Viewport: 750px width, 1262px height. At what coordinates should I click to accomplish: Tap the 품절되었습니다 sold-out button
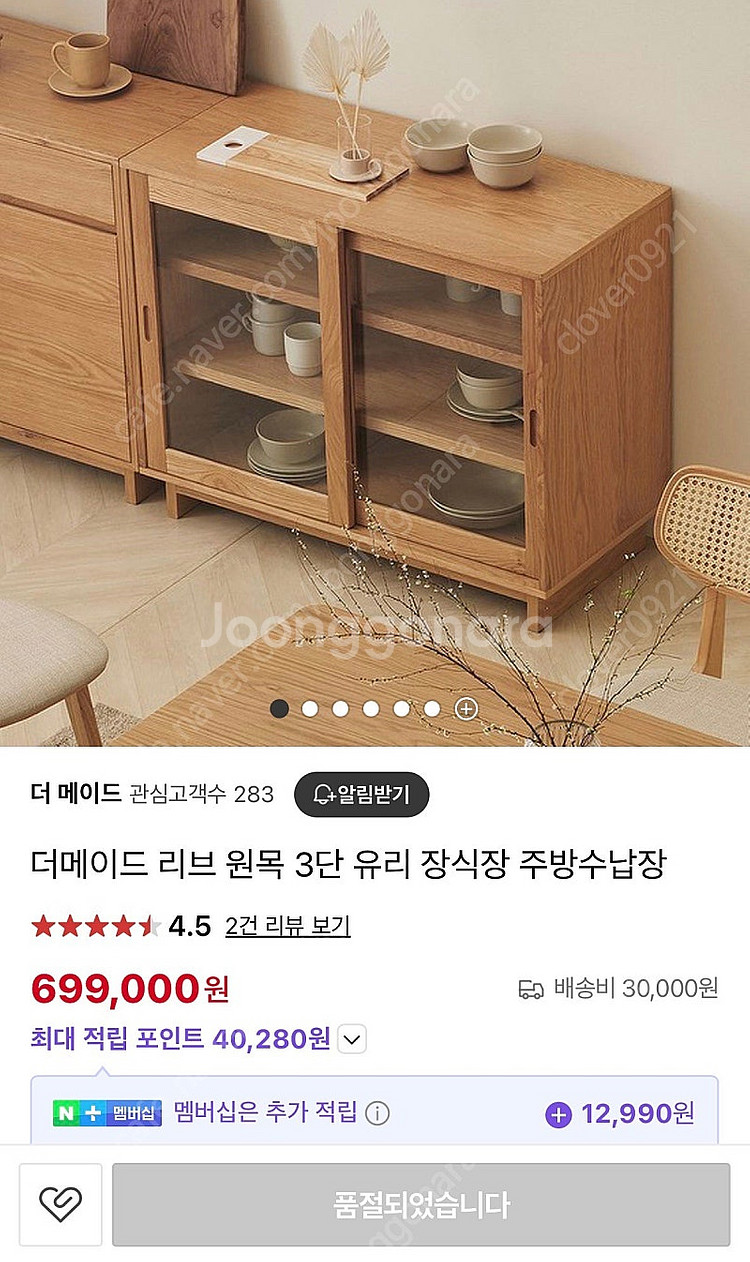tap(421, 1204)
